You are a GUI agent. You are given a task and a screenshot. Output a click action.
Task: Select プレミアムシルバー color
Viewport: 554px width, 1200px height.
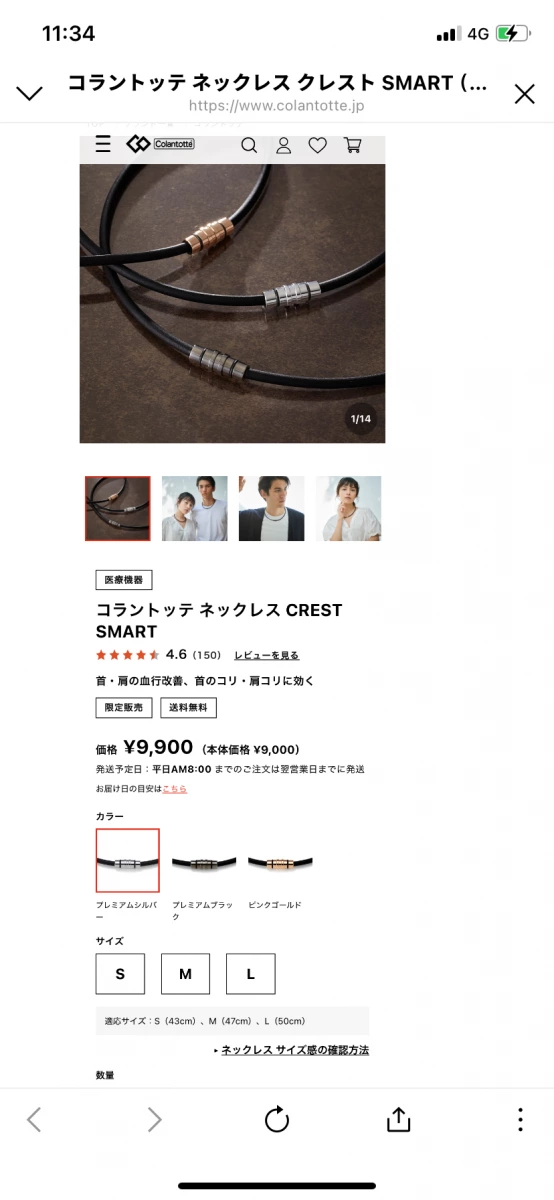click(128, 860)
